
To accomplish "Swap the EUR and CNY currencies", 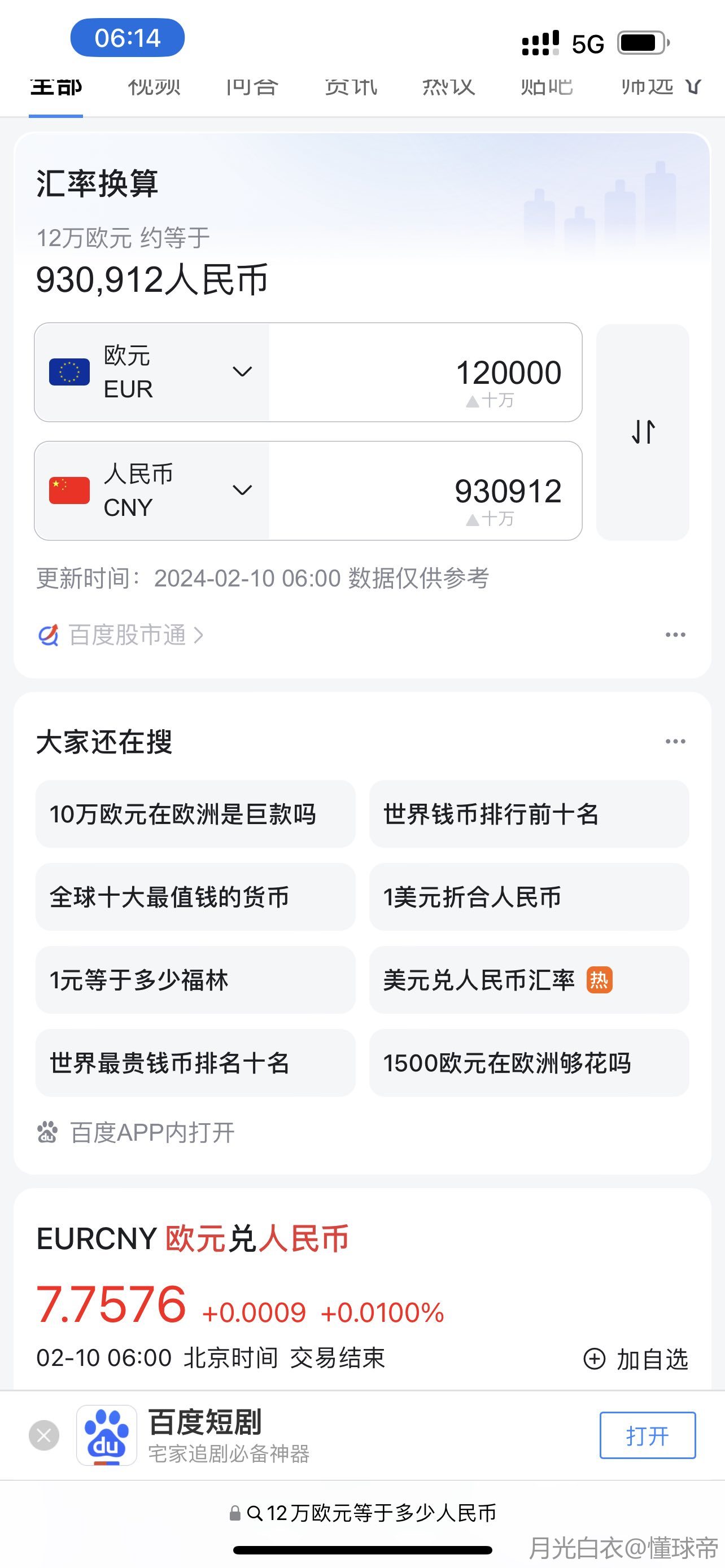I will tap(643, 432).
